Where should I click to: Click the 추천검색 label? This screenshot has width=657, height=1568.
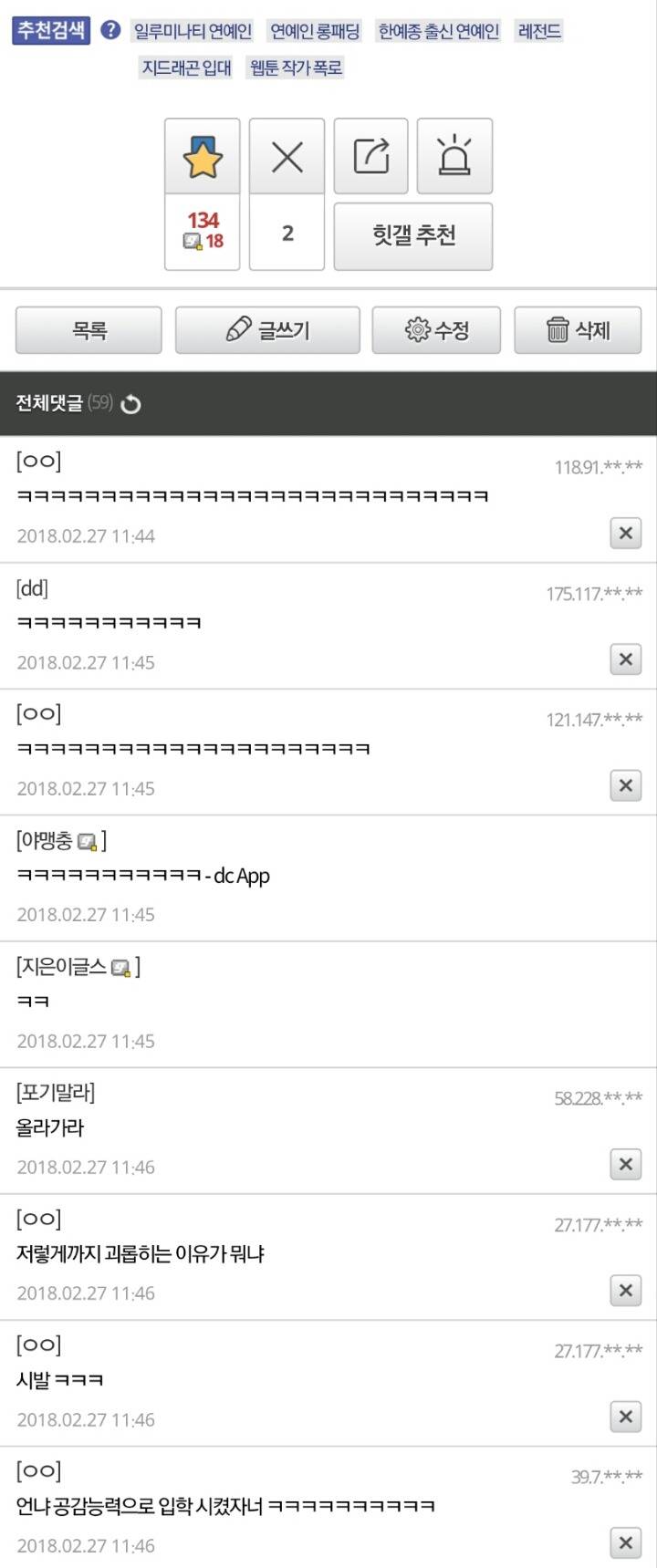point(48,30)
